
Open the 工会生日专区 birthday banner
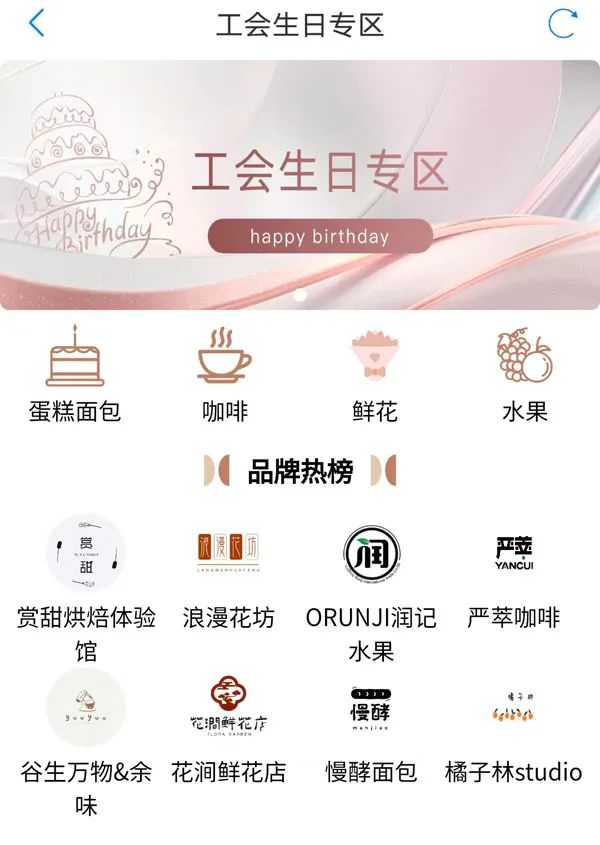tap(300, 185)
